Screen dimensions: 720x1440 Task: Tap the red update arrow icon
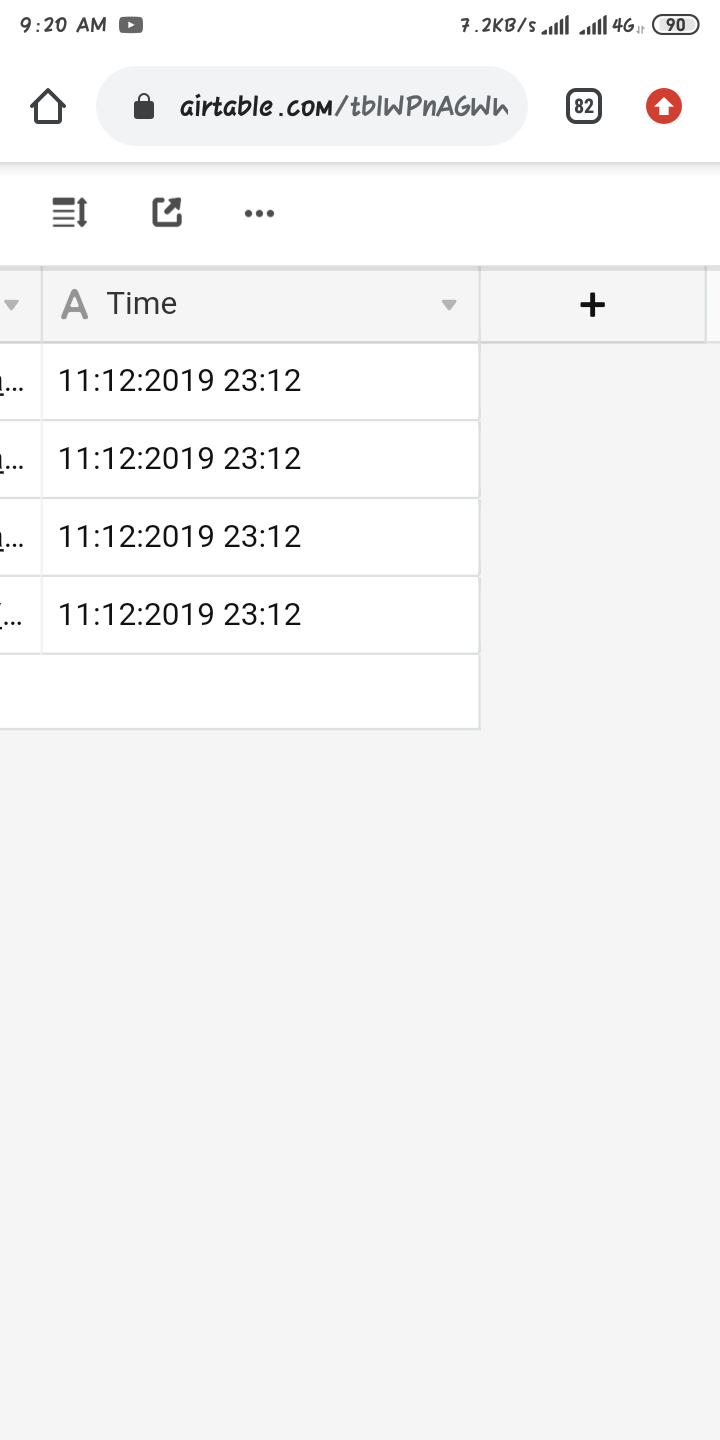point(664,106)
